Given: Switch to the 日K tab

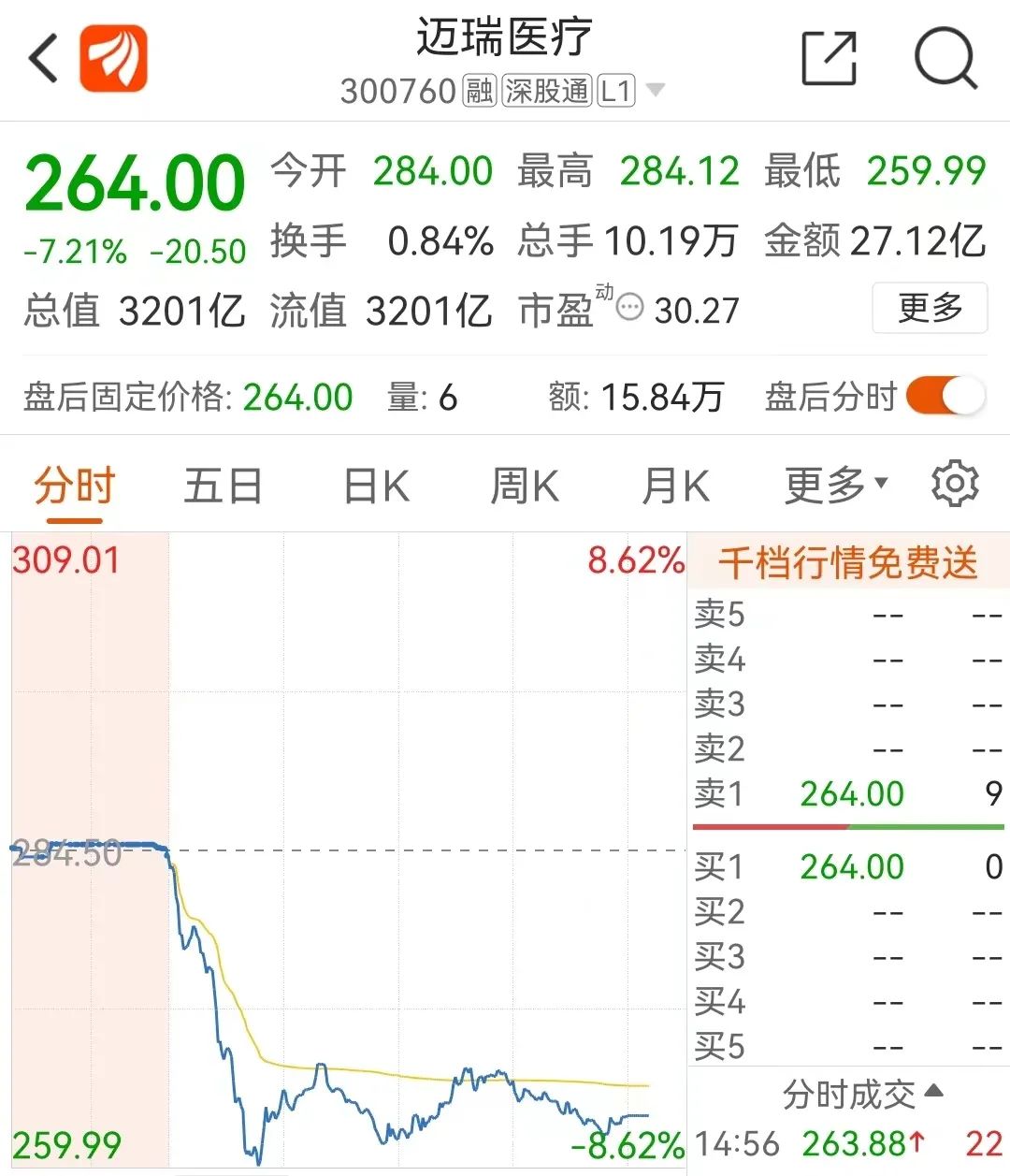Looking at the screenshot, I should 376,486.
